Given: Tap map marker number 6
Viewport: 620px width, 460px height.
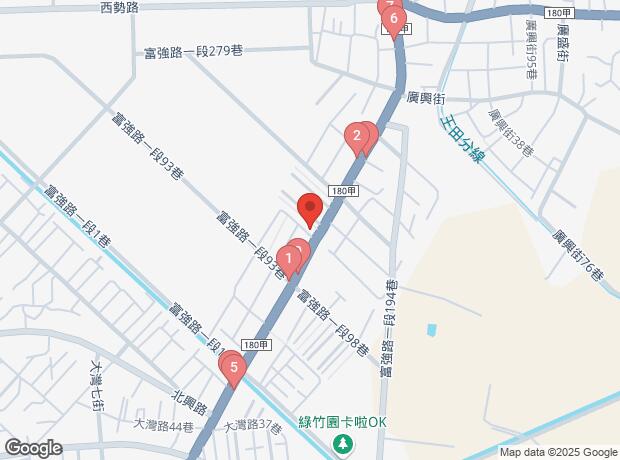Looking at the screenshot, I should click(x=394, y=19).
